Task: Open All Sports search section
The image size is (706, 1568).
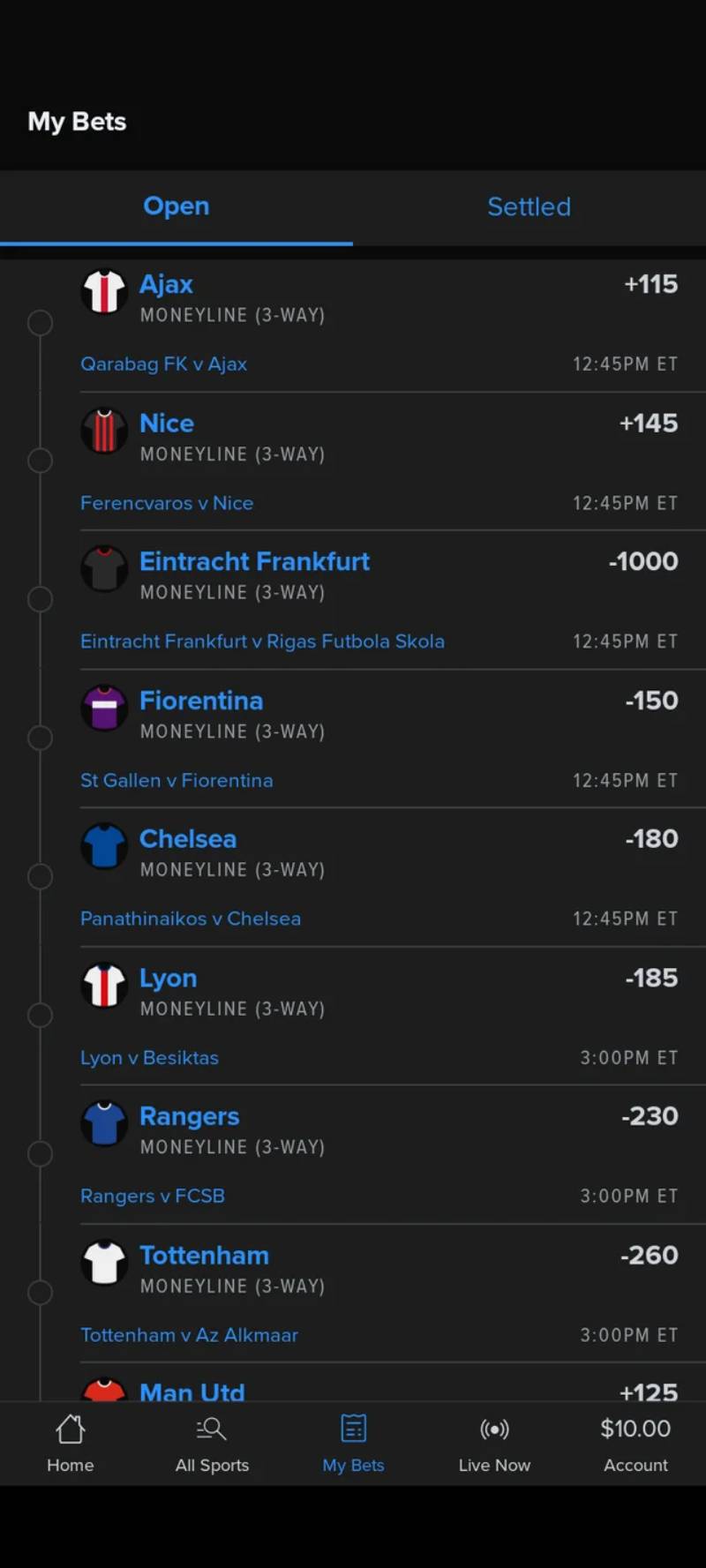Action: [x=212, y=1444]
